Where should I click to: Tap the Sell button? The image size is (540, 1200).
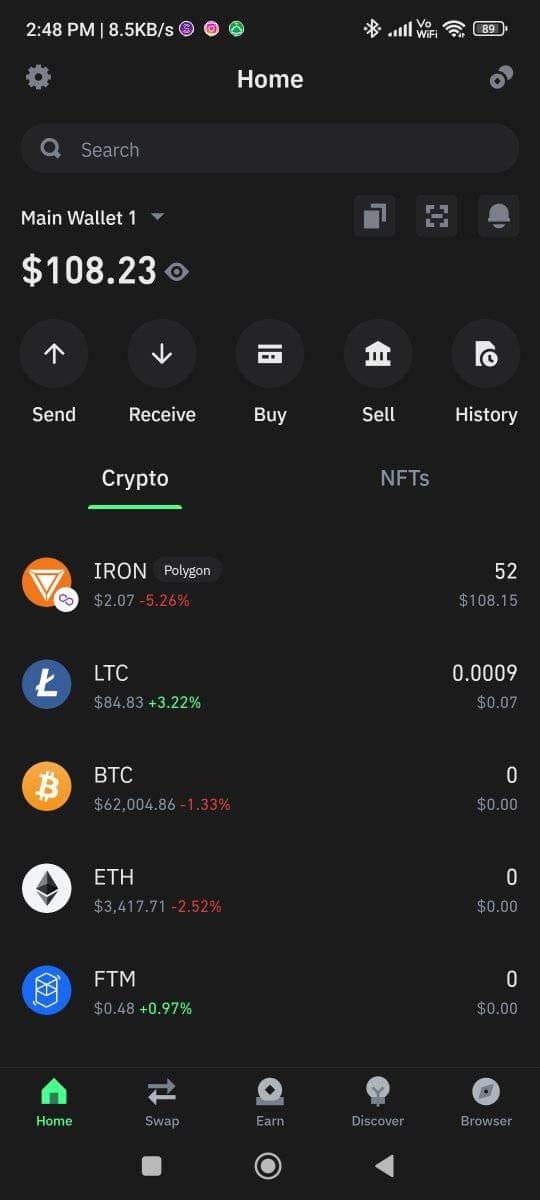pos(378,372)
